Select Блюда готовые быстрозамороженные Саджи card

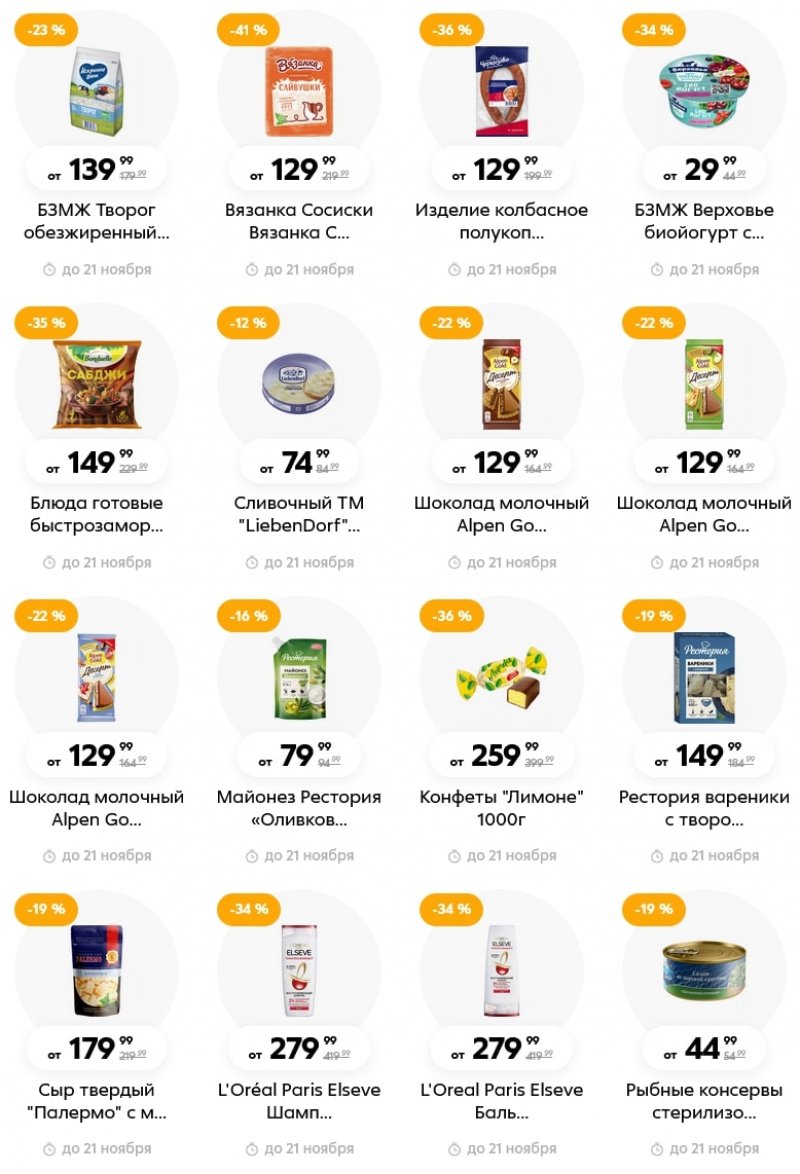pos(97,514)
